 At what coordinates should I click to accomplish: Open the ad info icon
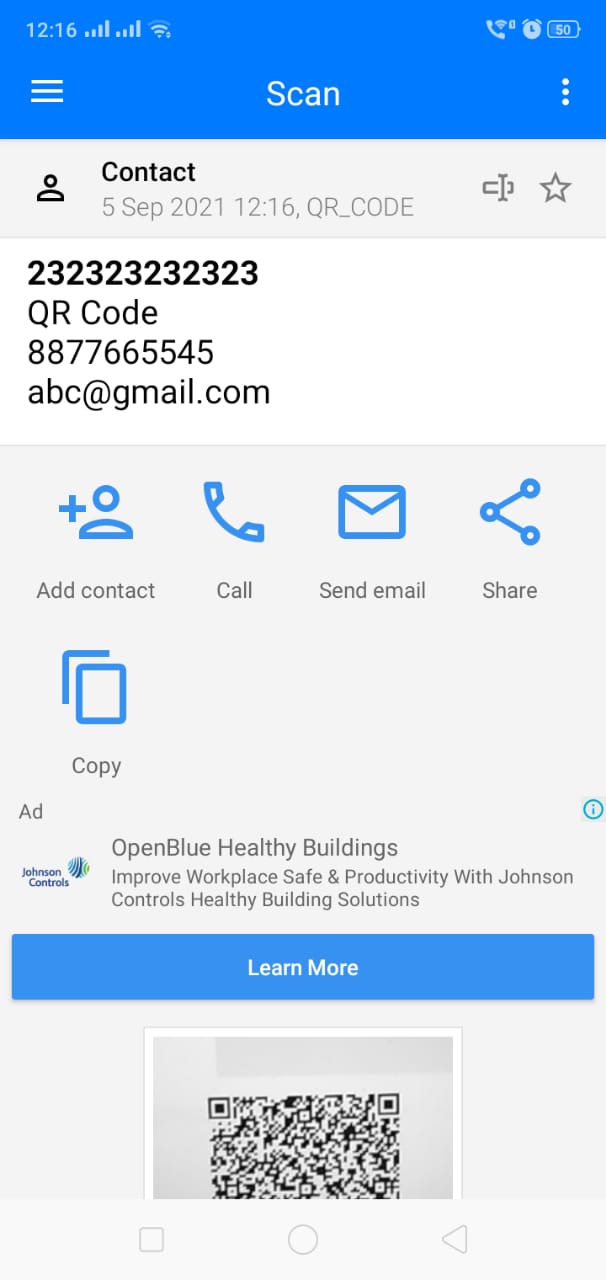click(593, 809)
